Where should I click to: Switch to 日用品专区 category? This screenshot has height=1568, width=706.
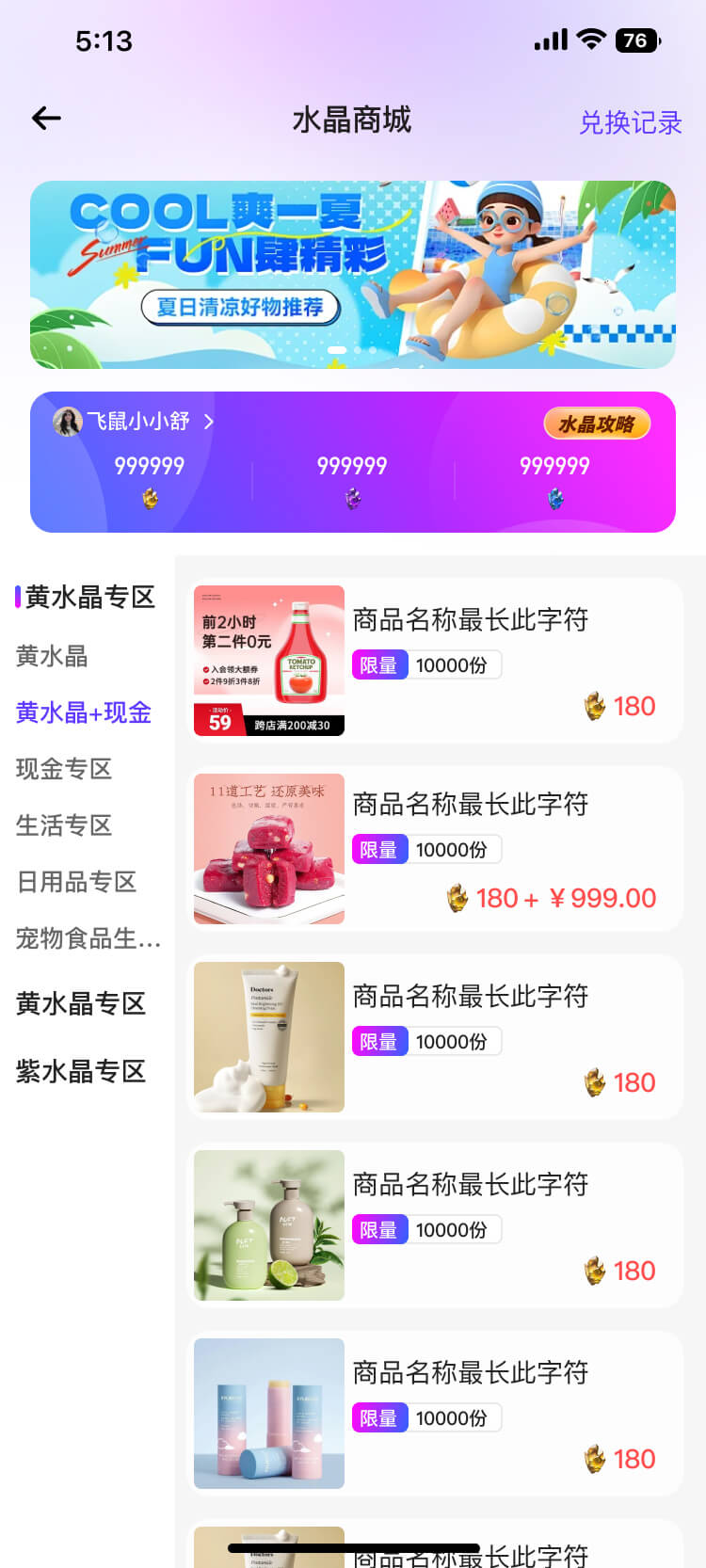click(76, 882)
